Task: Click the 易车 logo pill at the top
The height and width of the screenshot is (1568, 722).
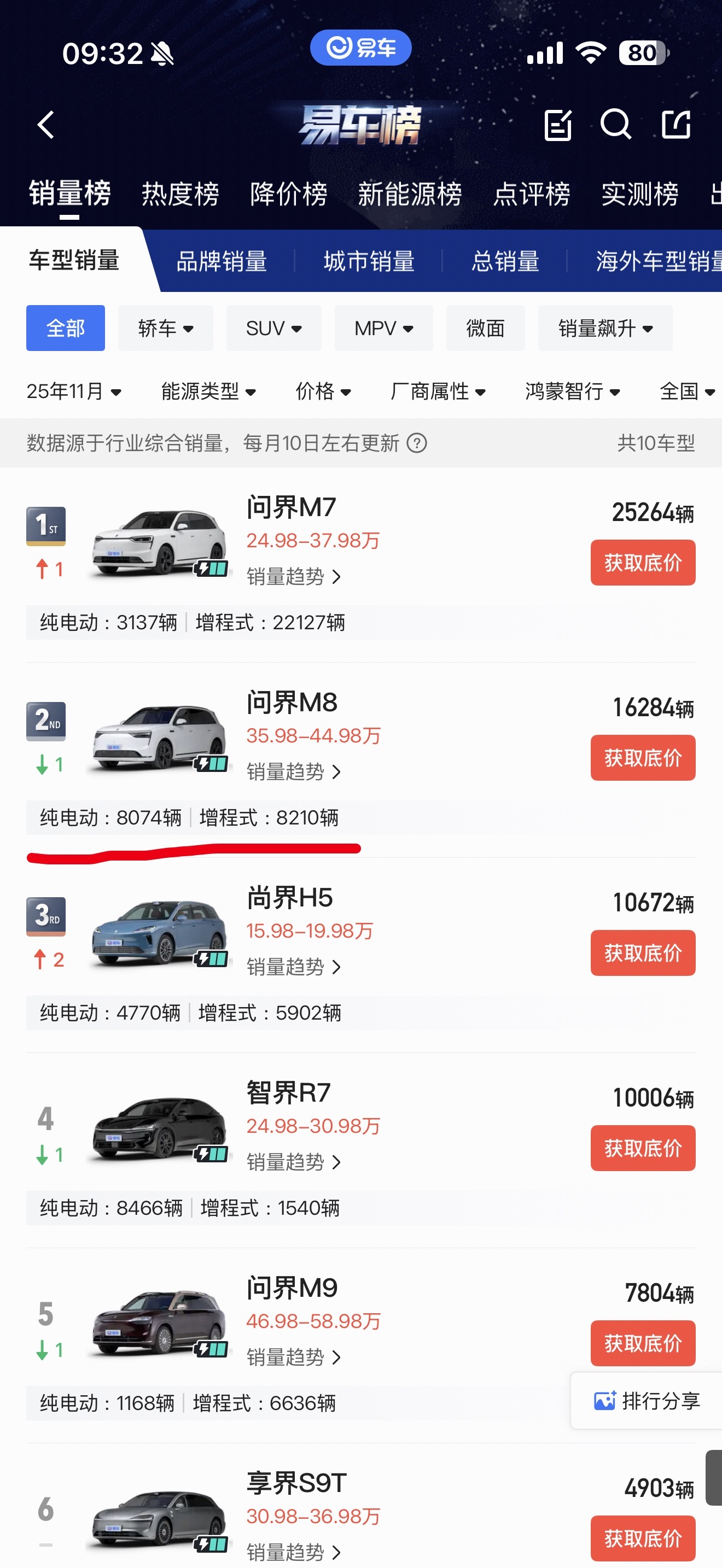Action: 360,47
